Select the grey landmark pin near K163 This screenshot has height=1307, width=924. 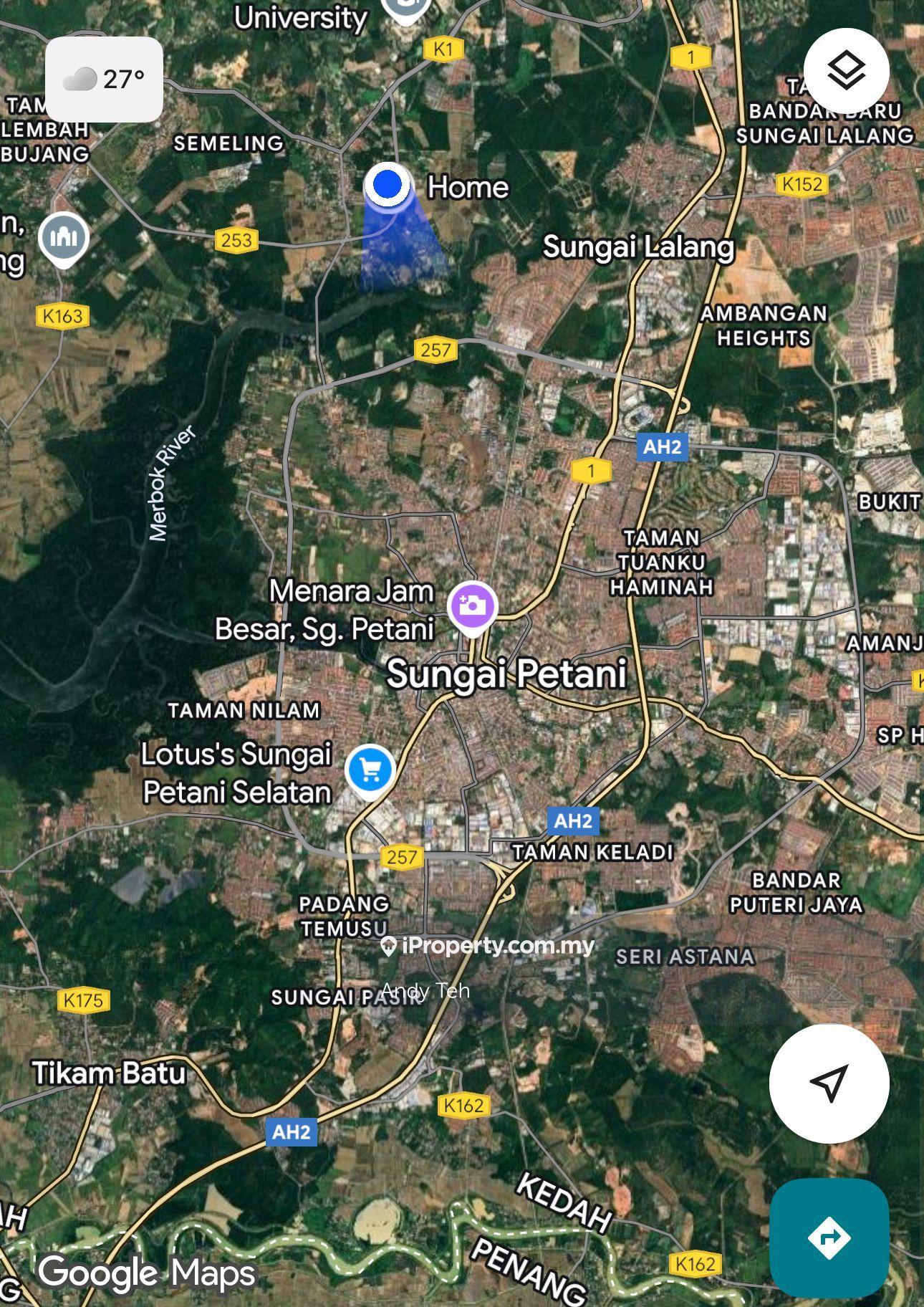[64, 237]
